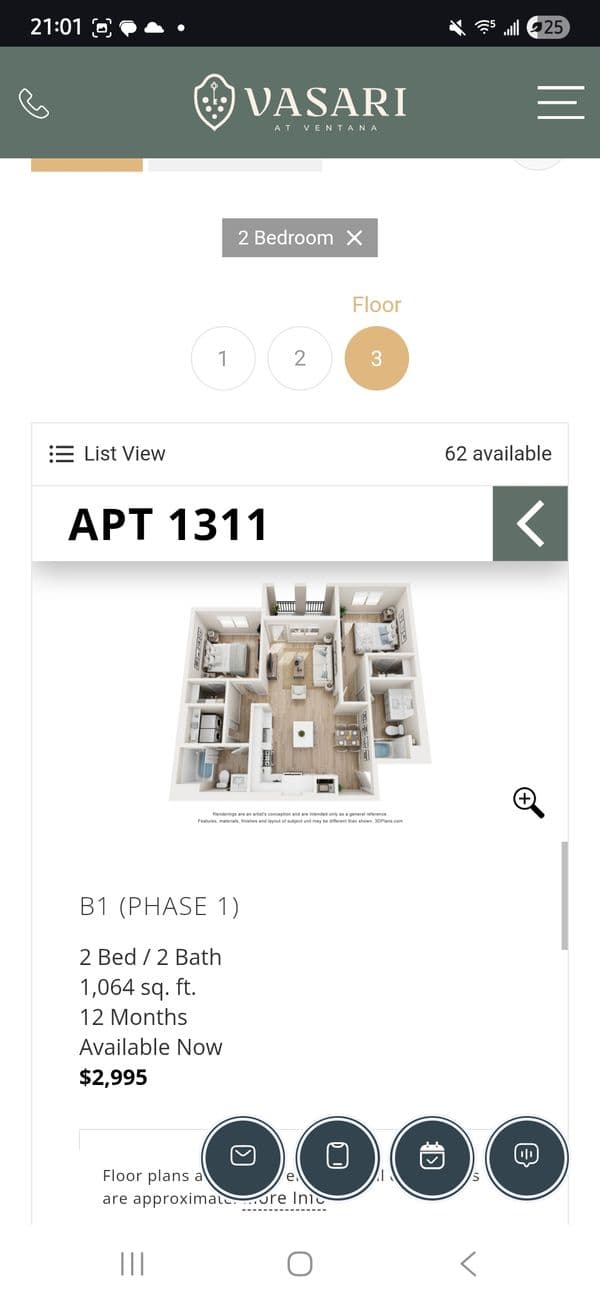
Task: Select floor 3
Action: pos(377,358)
